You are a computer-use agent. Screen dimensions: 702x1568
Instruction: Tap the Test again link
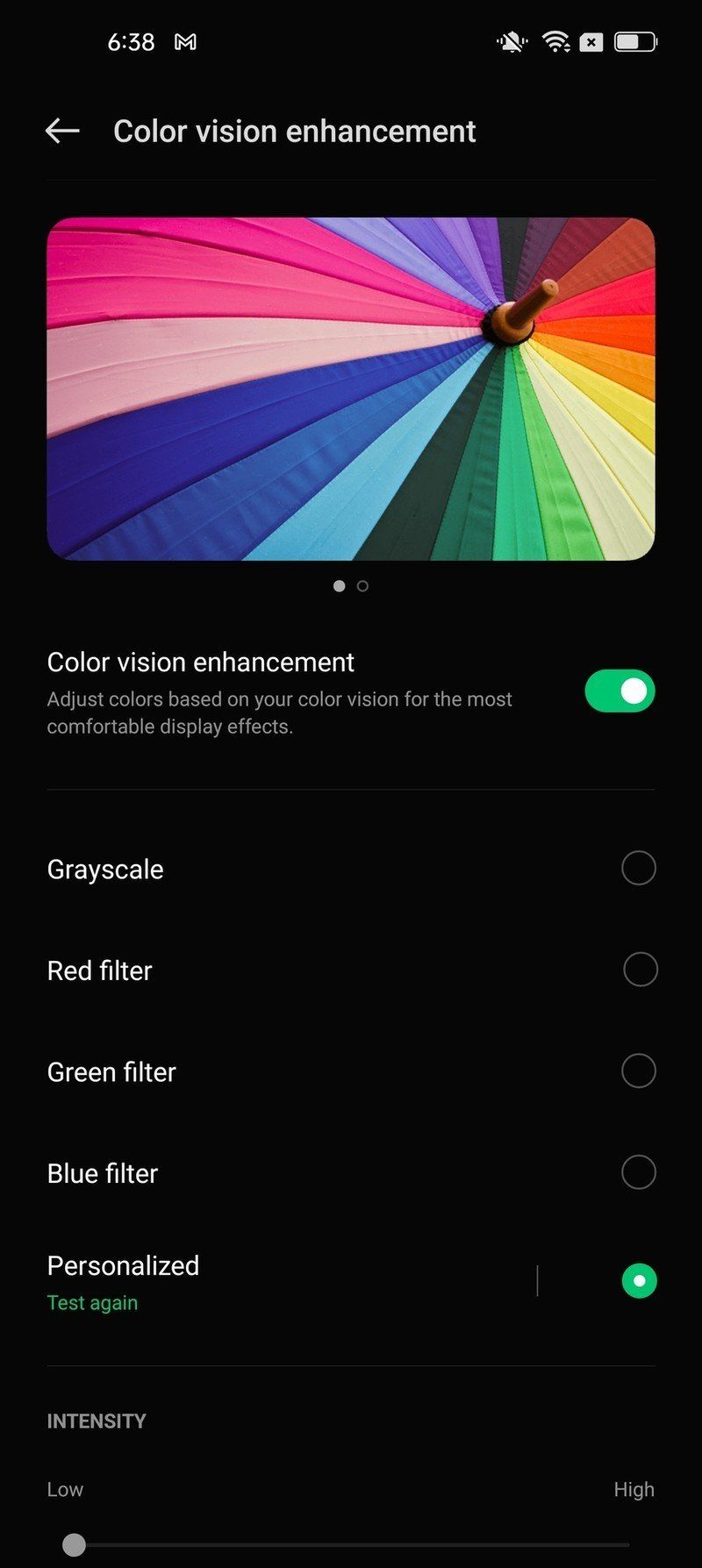pos(92,1302)
